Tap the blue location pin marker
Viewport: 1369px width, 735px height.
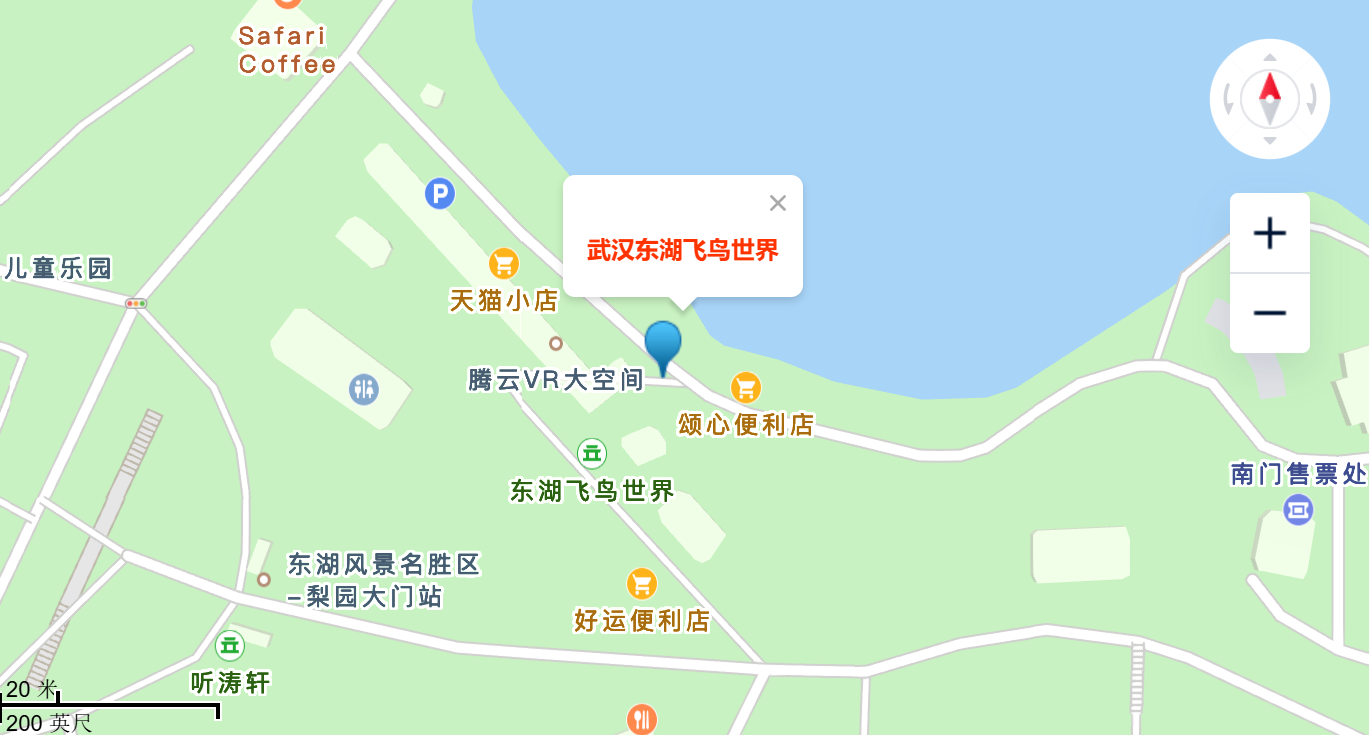pyautogui.click(x=663, y=346)
